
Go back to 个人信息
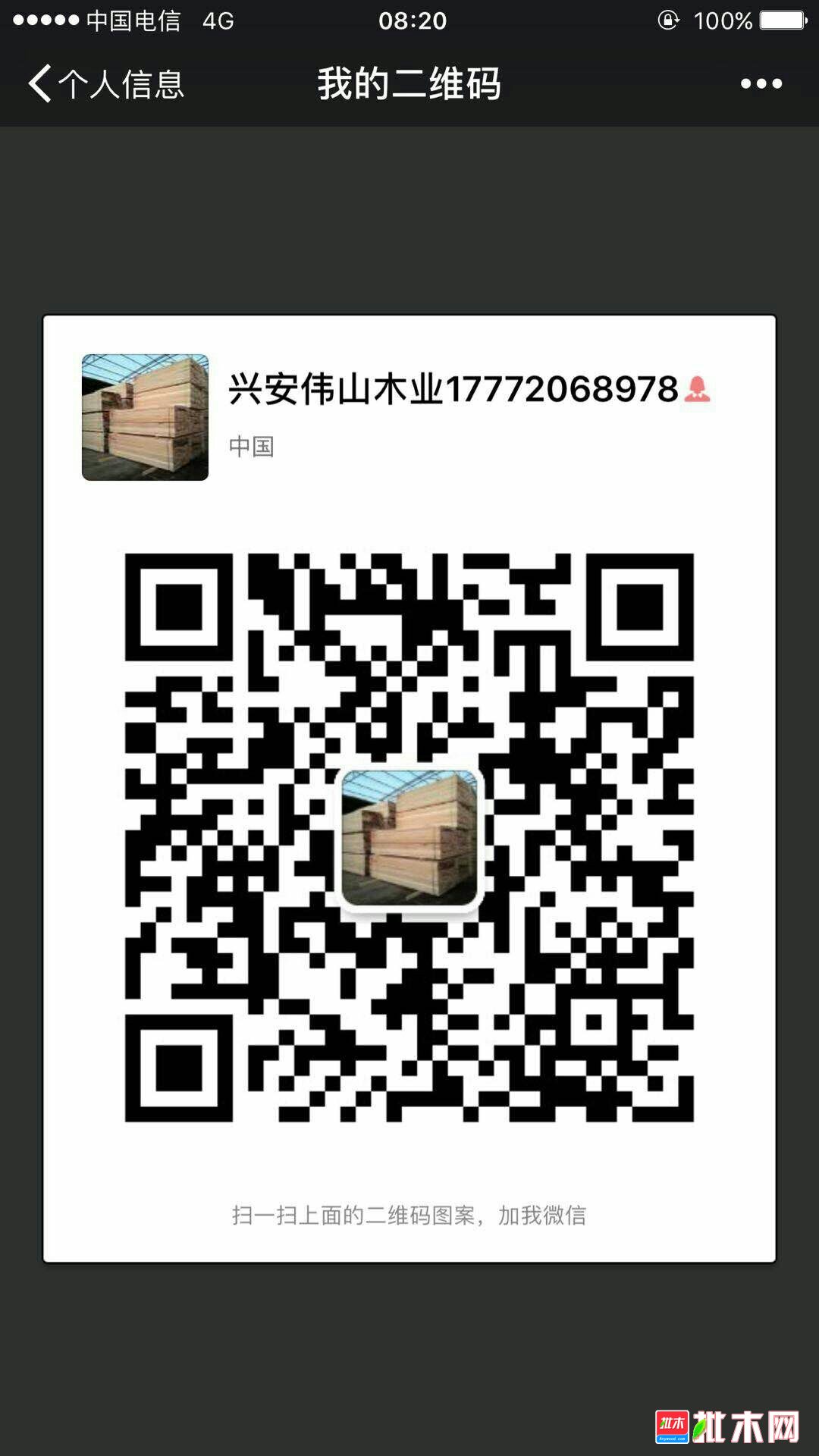pos(106,83)
